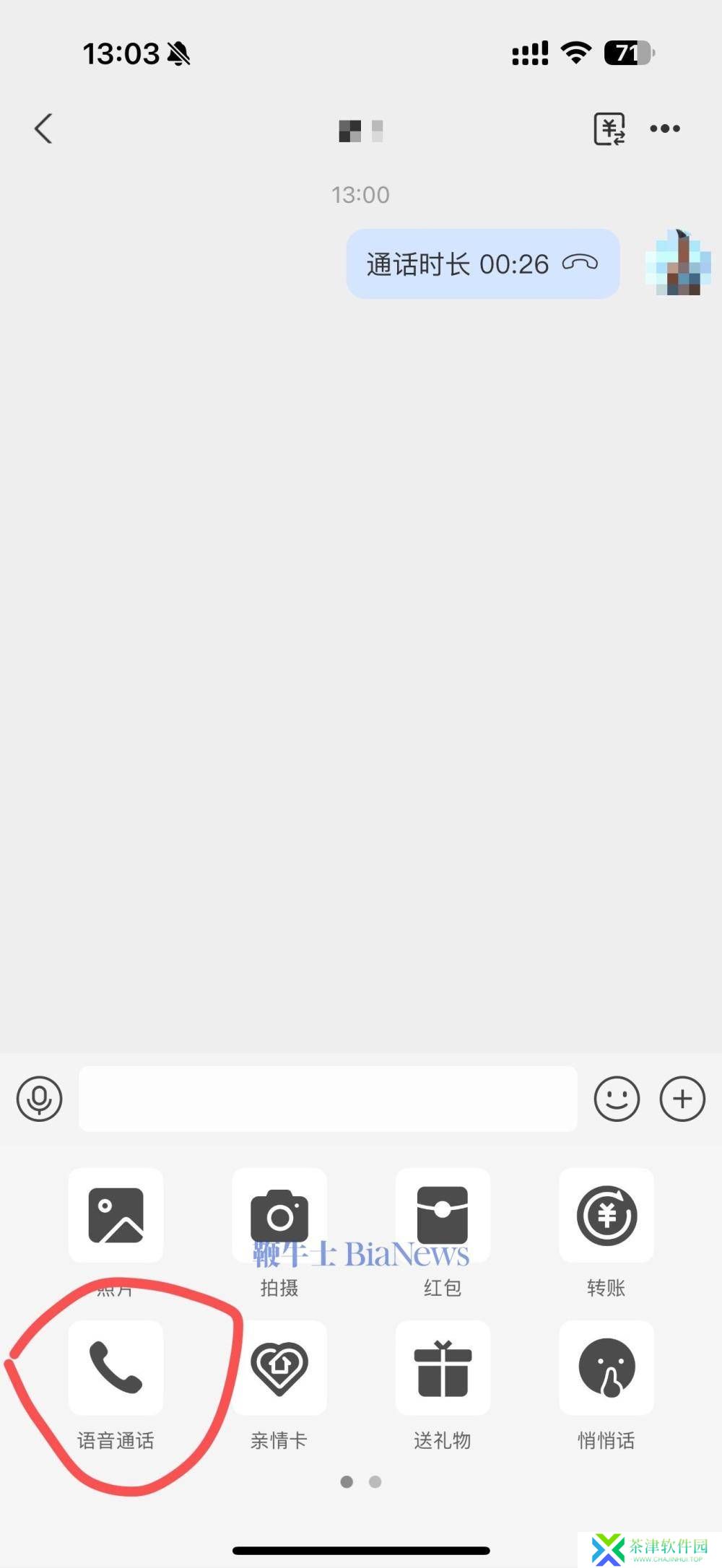Select 送礼物 to send a gift

[443, 1368]
